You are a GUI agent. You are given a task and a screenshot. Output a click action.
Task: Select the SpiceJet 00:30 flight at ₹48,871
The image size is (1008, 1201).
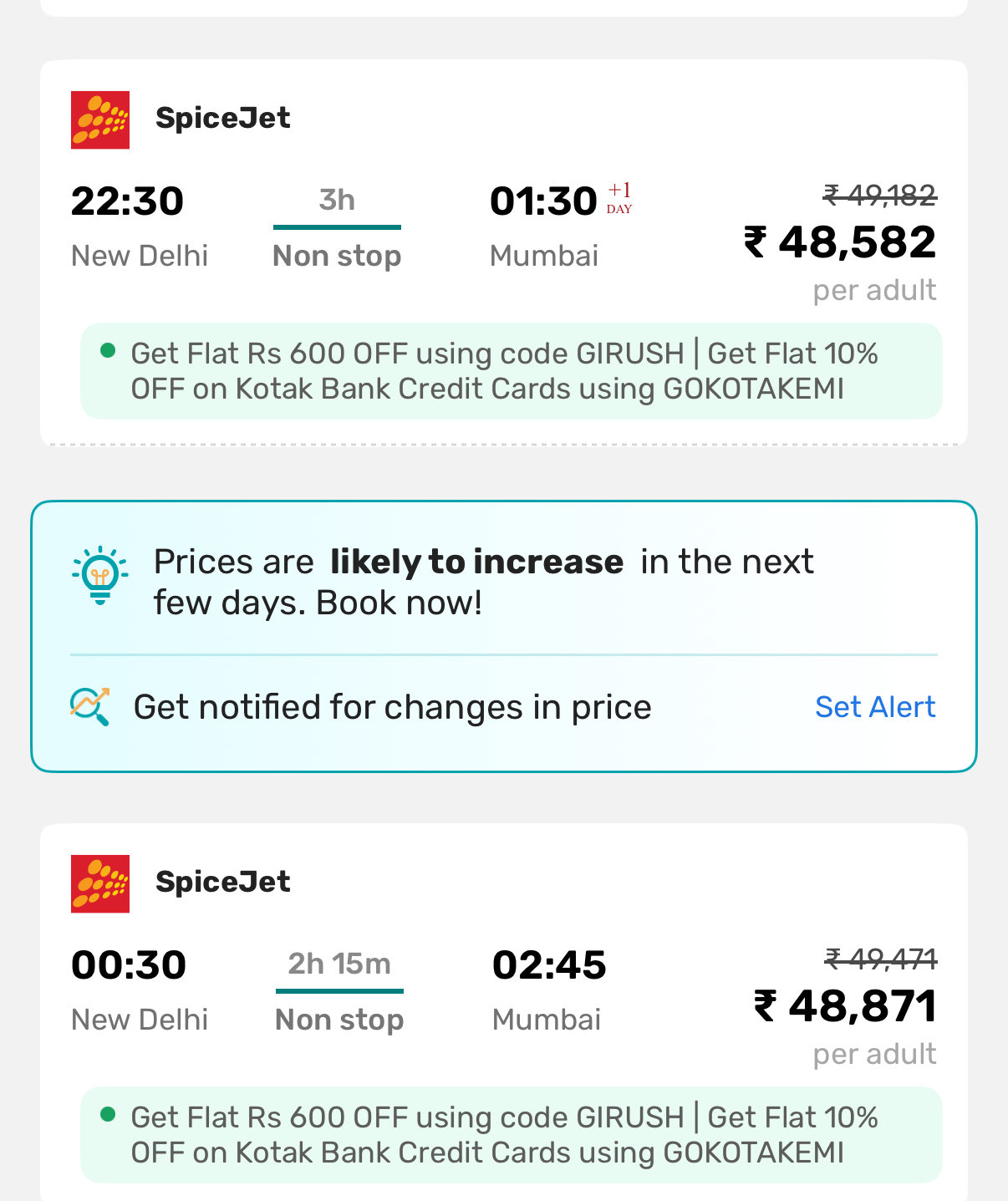pyautogui.click(x=503, y=991)
